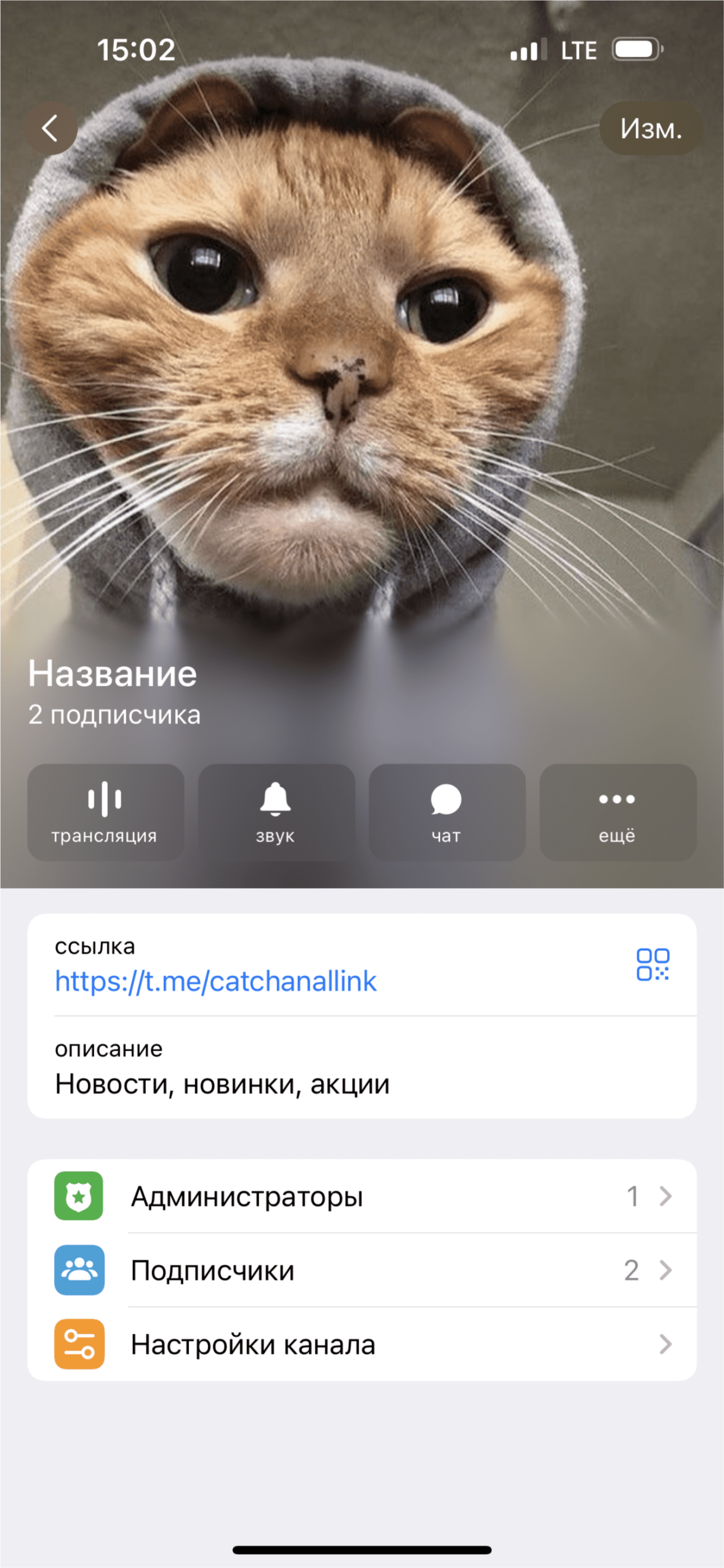Tap the Изм. edit button

point(651,129)
